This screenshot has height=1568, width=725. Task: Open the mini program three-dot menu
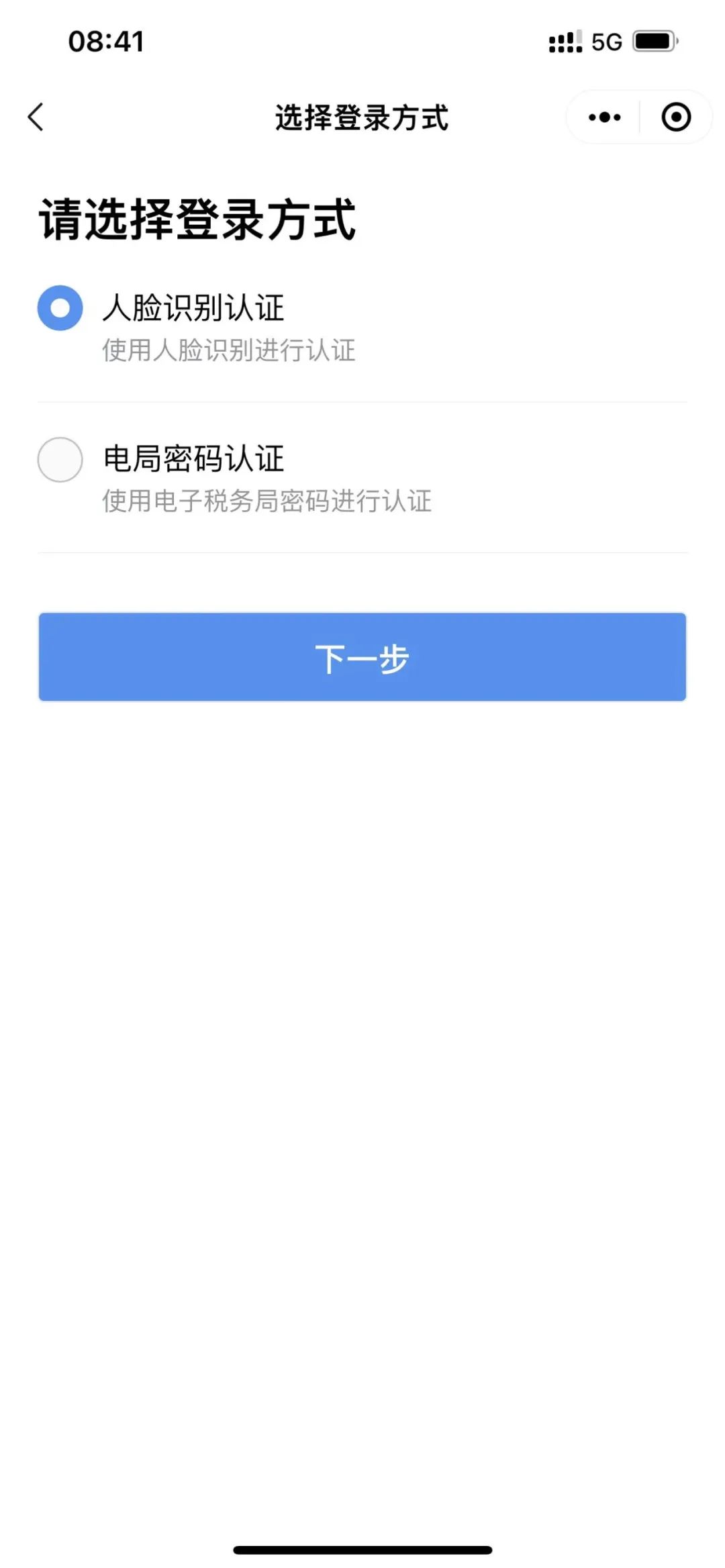pyautogui.click(x=604, y=117)
